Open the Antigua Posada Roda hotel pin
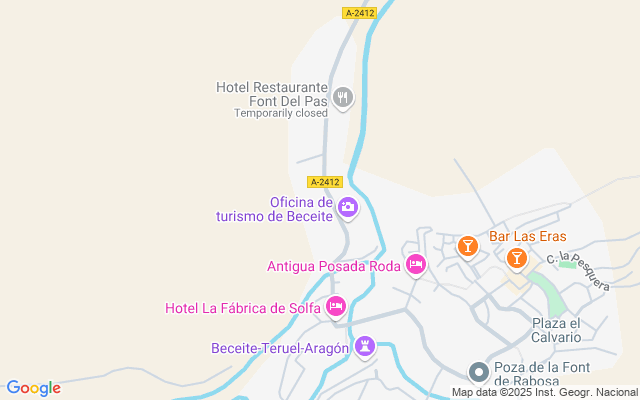This screenshot has height=400, width=640. [x=417, y=265]
